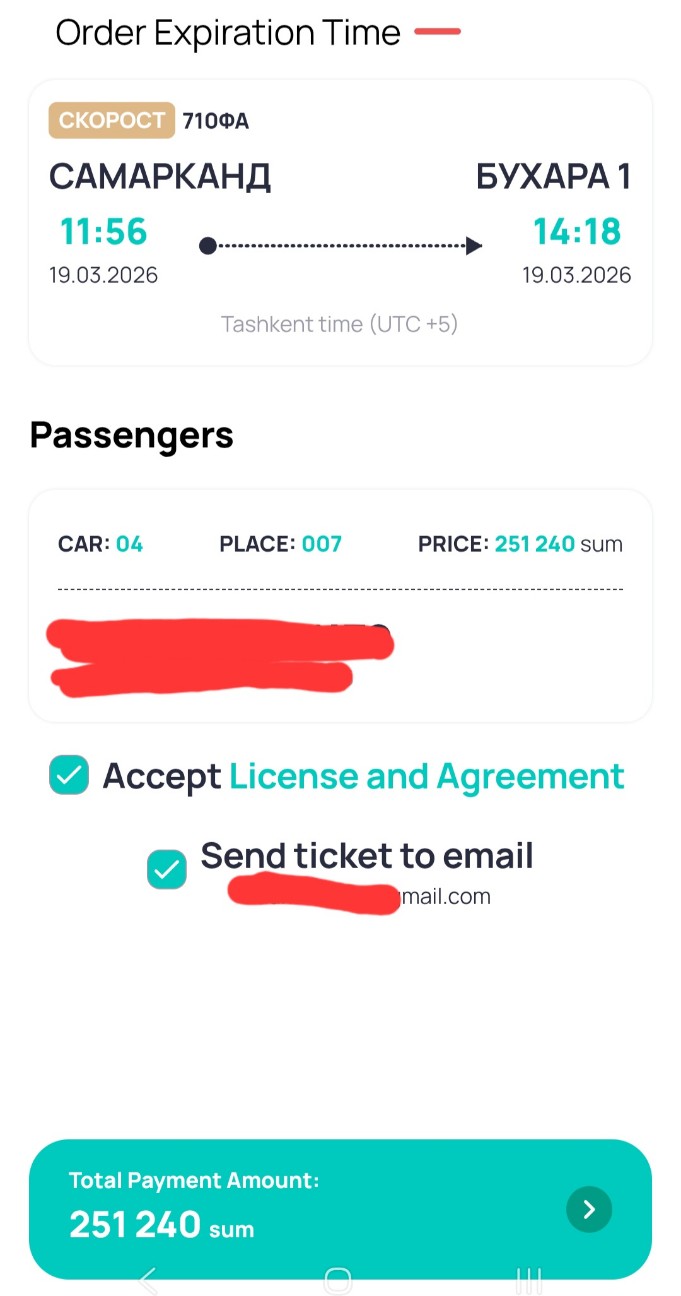Uncheck the Accept License and Agreement checkbox
This screenshot has height=1296, width=681.
(69, 775)
